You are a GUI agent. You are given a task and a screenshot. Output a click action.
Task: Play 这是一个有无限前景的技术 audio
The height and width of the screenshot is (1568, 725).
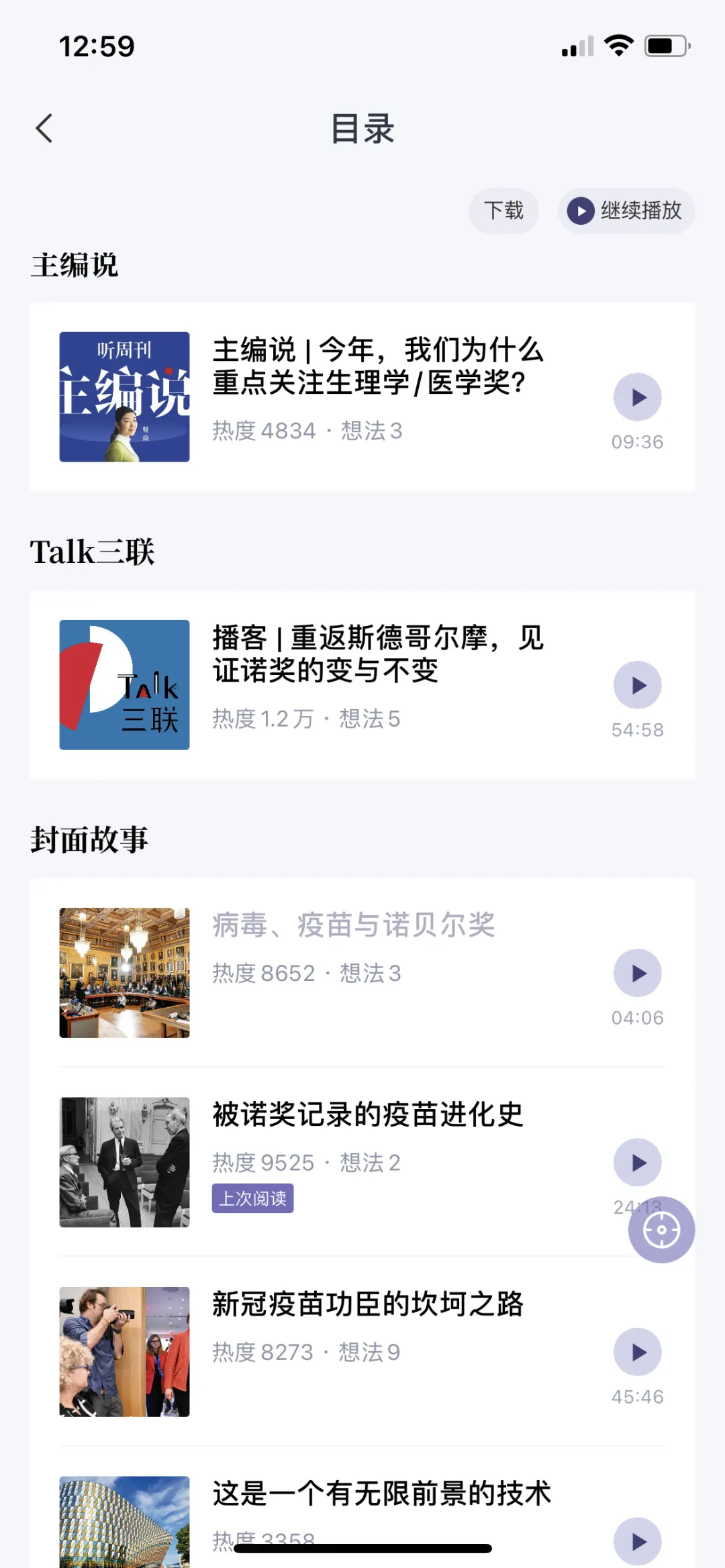637,1541
